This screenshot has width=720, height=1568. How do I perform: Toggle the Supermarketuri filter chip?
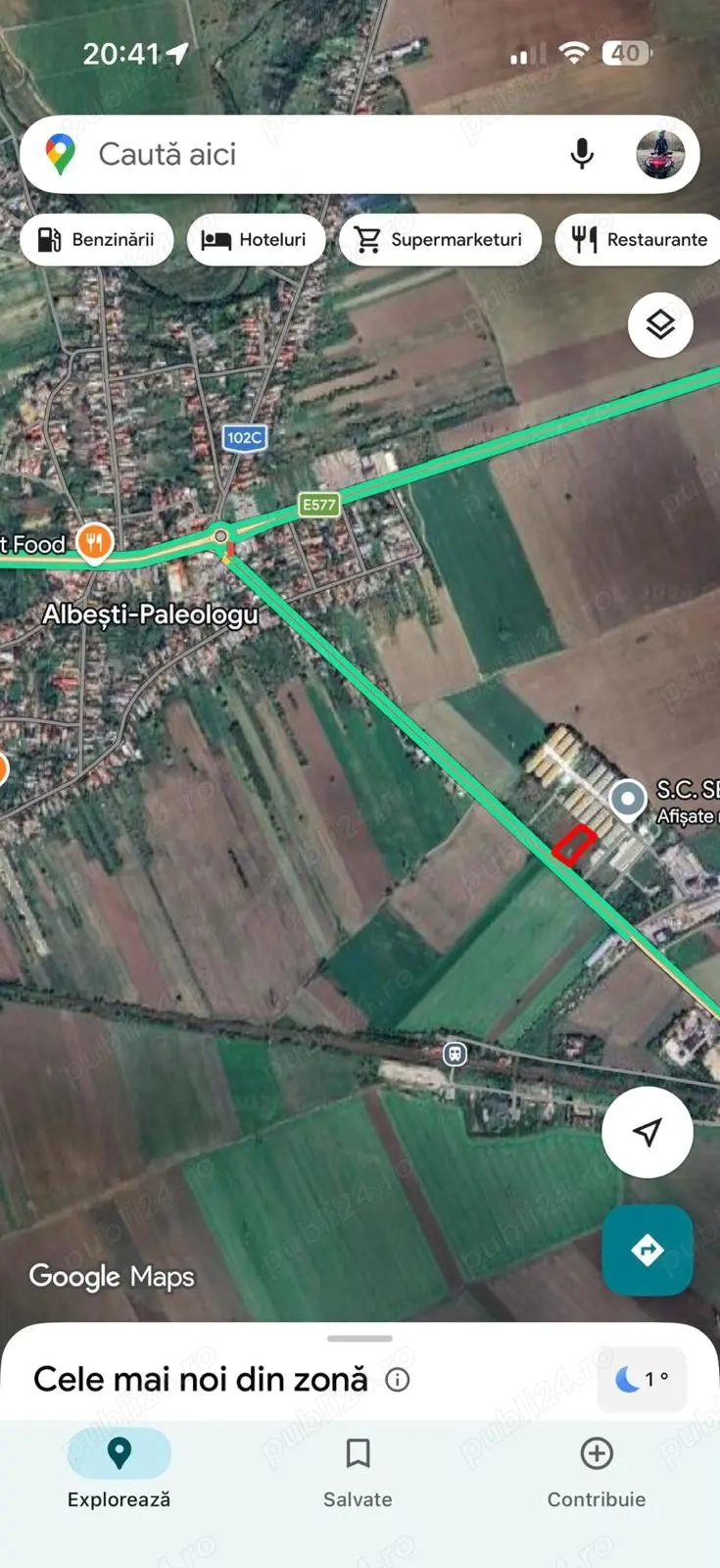pos(440,239)
